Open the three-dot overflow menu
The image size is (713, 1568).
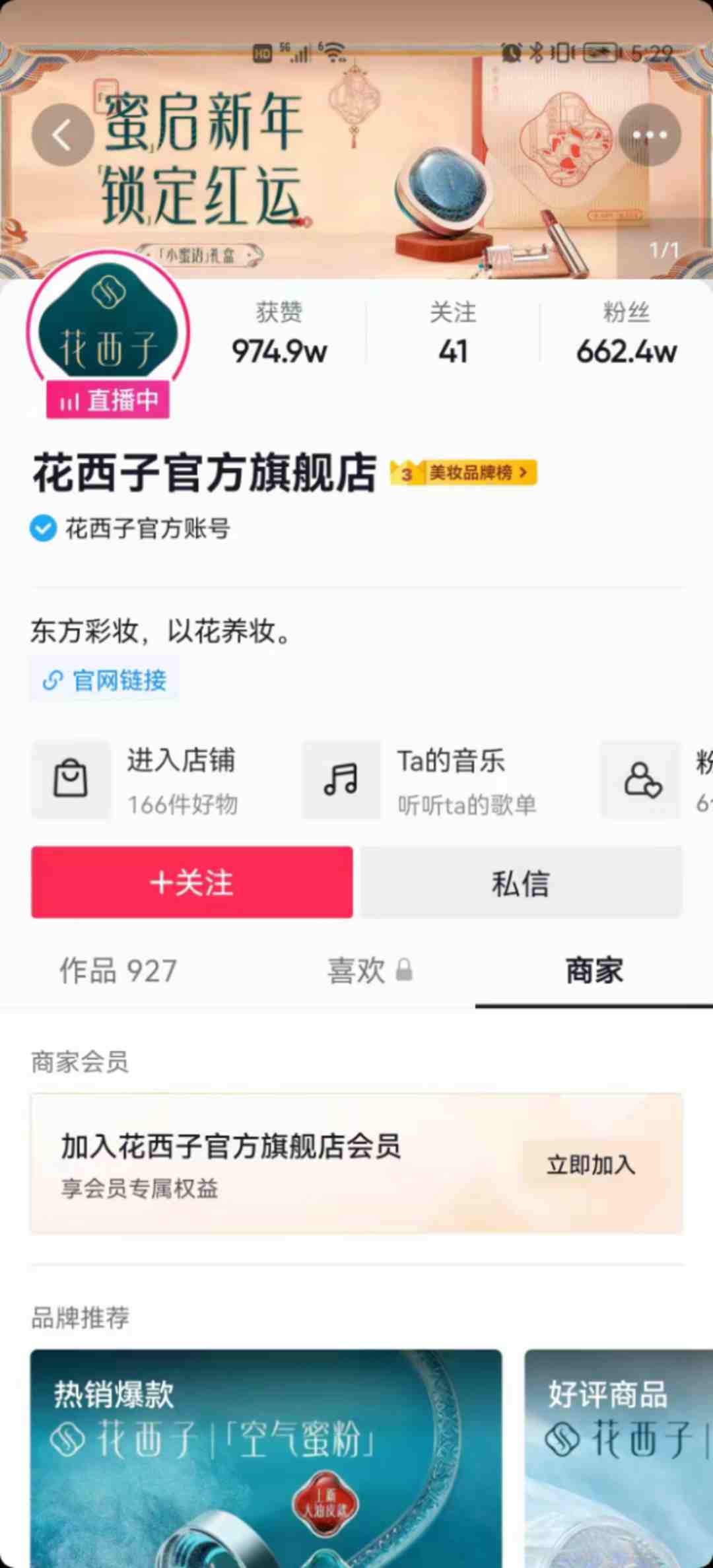(650, 135)
